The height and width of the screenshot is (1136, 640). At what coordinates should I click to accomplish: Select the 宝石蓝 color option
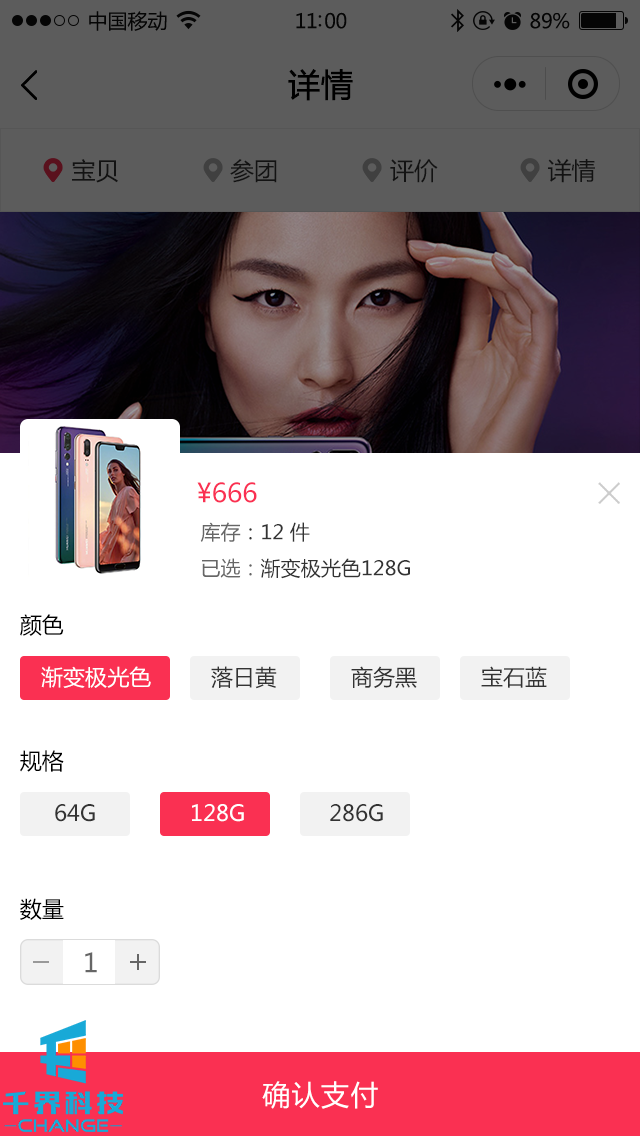pyautogui.click(x=515, y=678)
